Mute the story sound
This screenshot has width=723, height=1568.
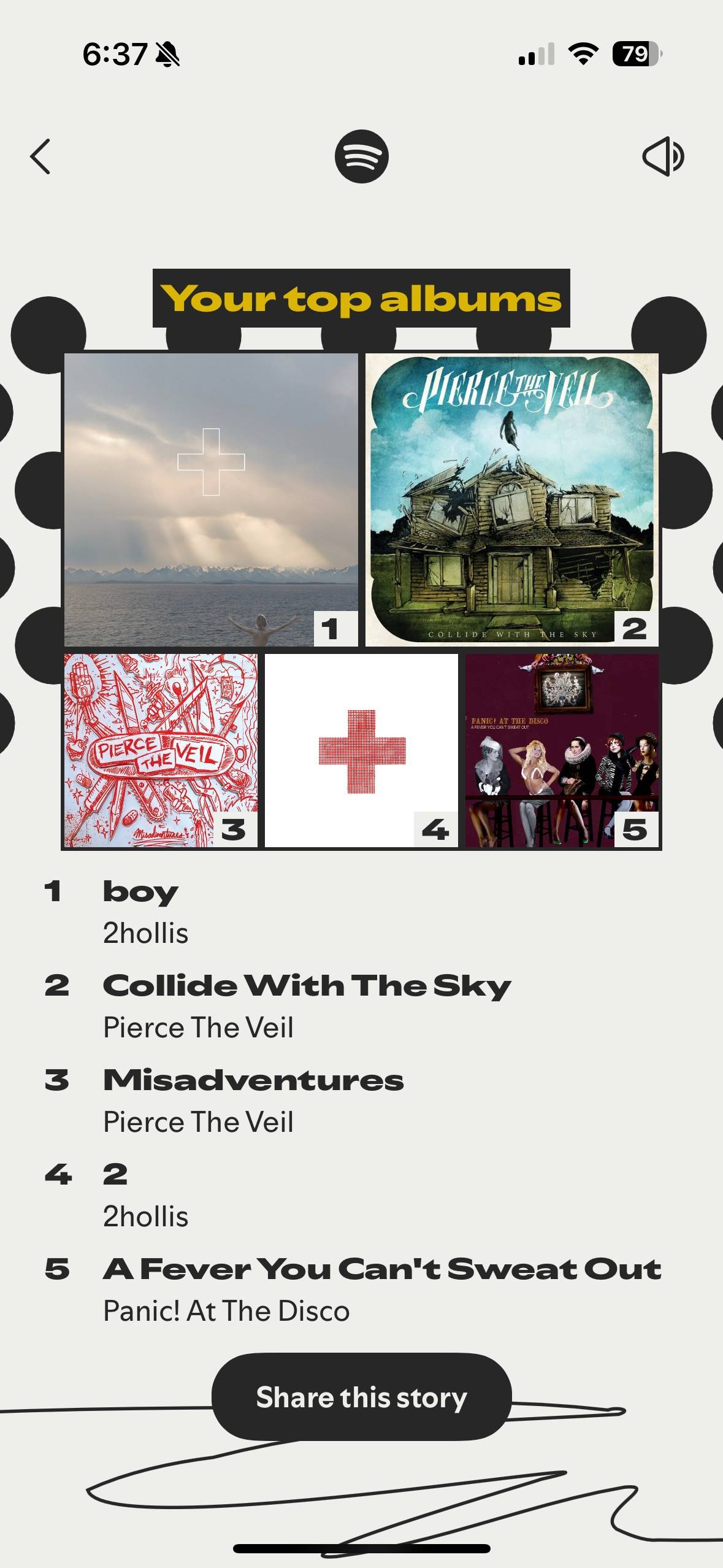pos(664,156)
